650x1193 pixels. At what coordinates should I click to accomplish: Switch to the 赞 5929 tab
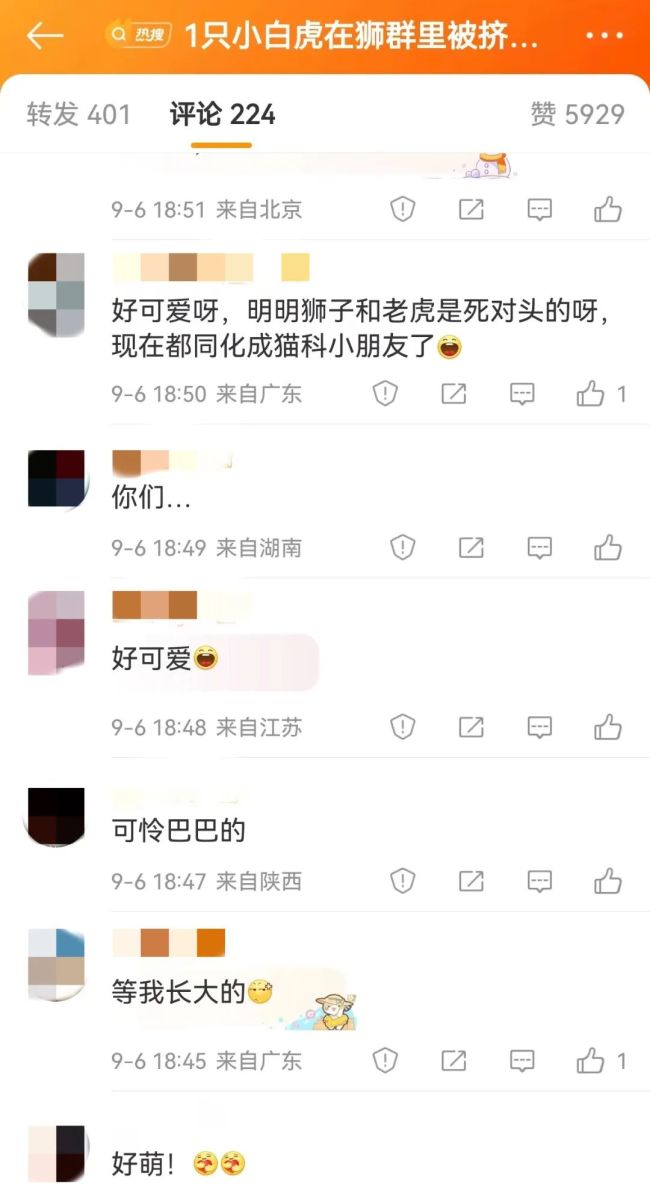tap(577, 115)
